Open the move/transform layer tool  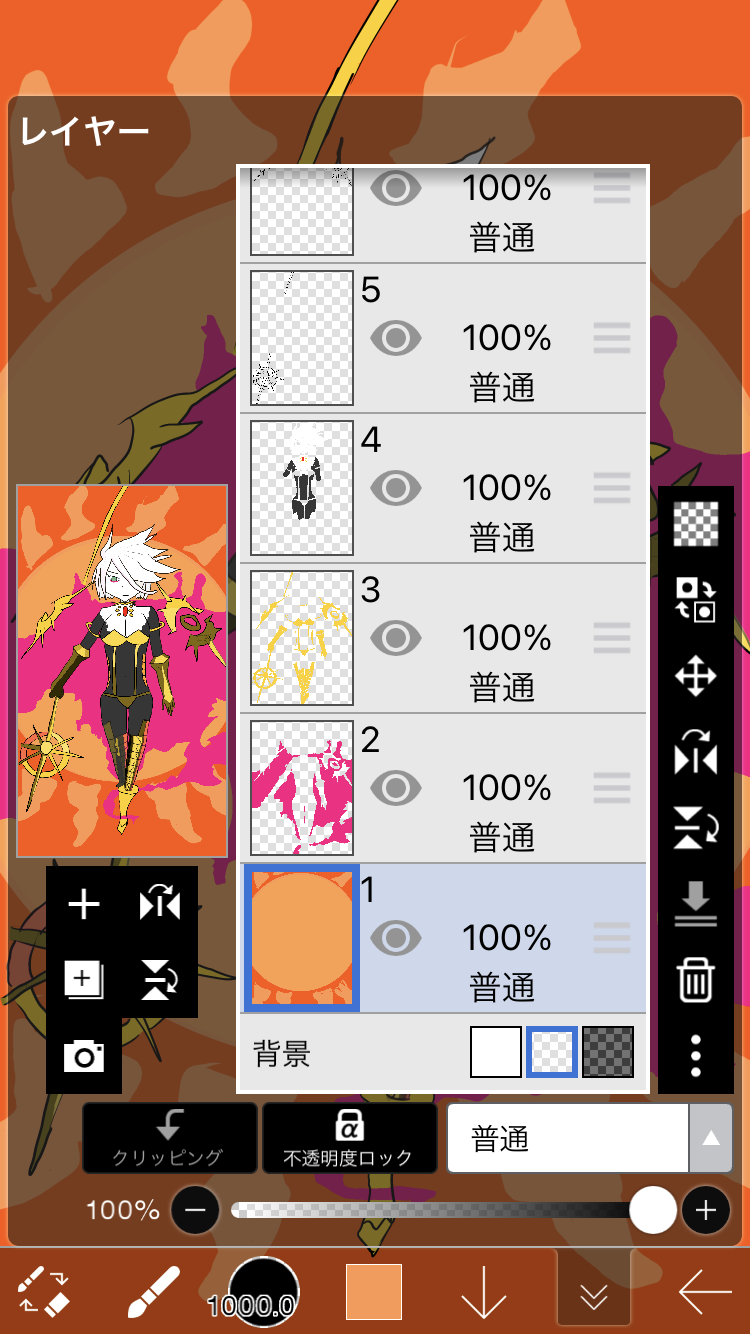pos(696,677)
